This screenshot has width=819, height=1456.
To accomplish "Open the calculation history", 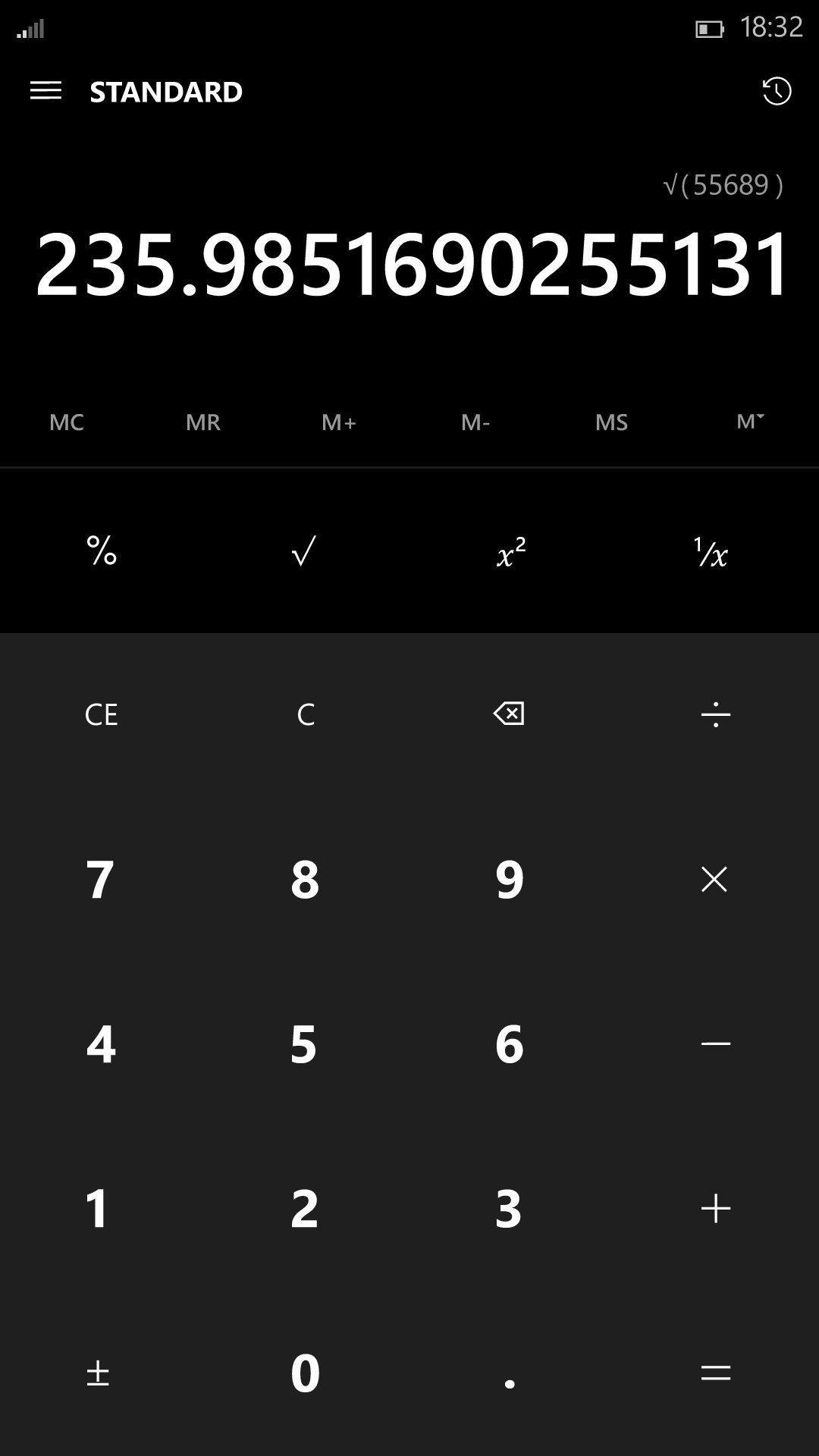I will pyautogui.click(x=777, y=92).
